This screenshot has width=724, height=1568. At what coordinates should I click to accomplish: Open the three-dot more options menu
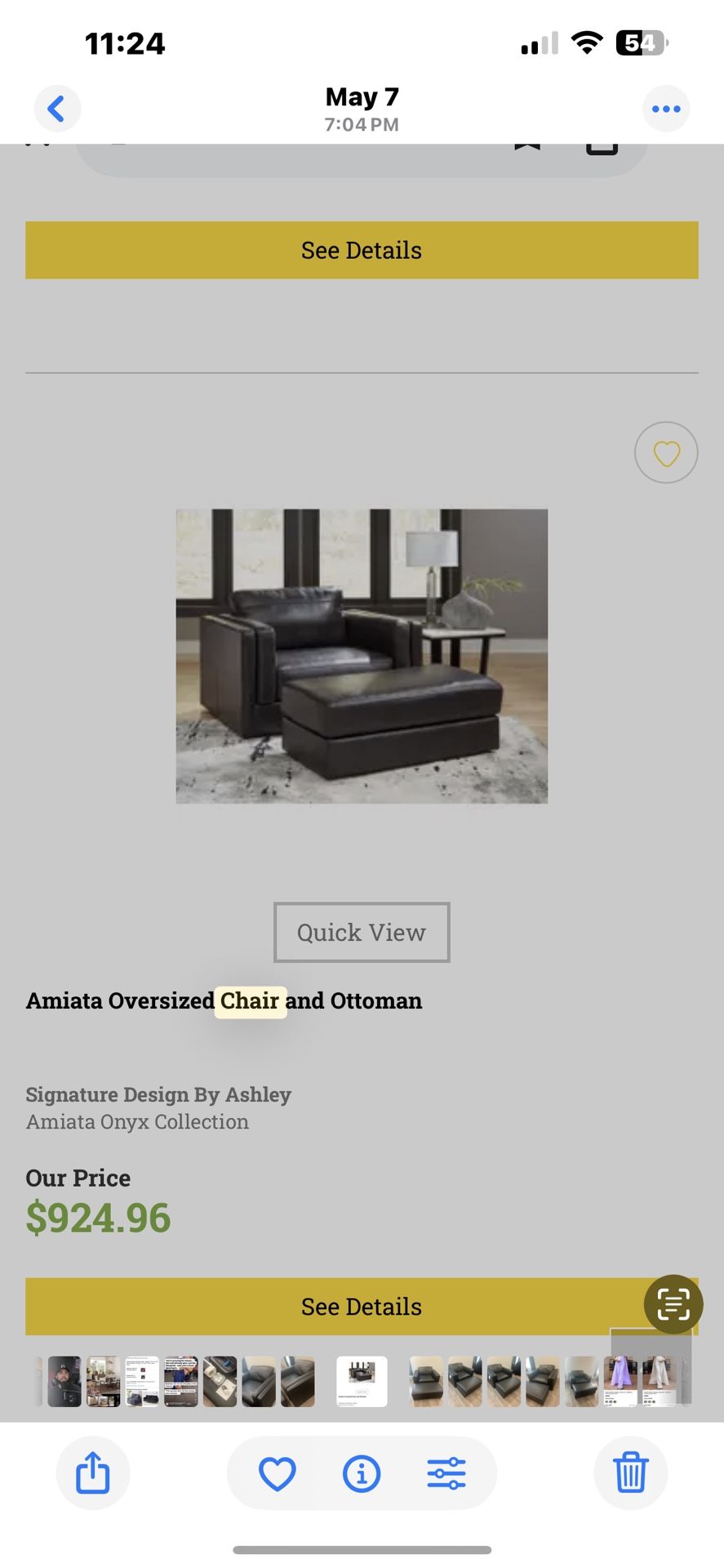666,109
